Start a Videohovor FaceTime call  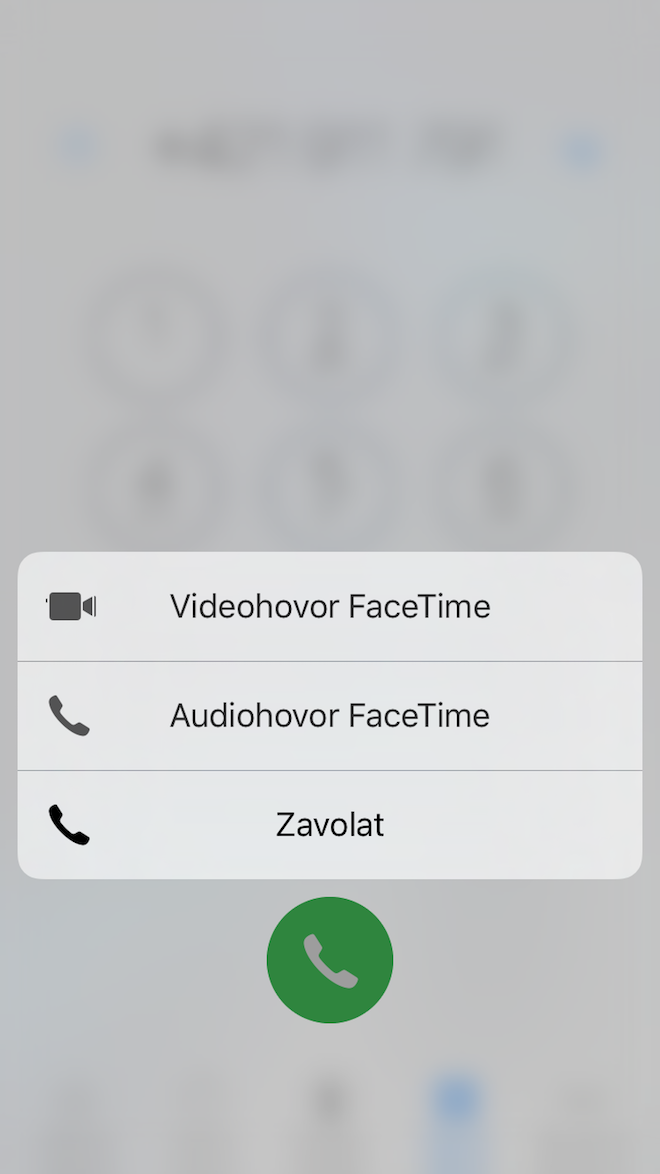[x=330, y=606]
